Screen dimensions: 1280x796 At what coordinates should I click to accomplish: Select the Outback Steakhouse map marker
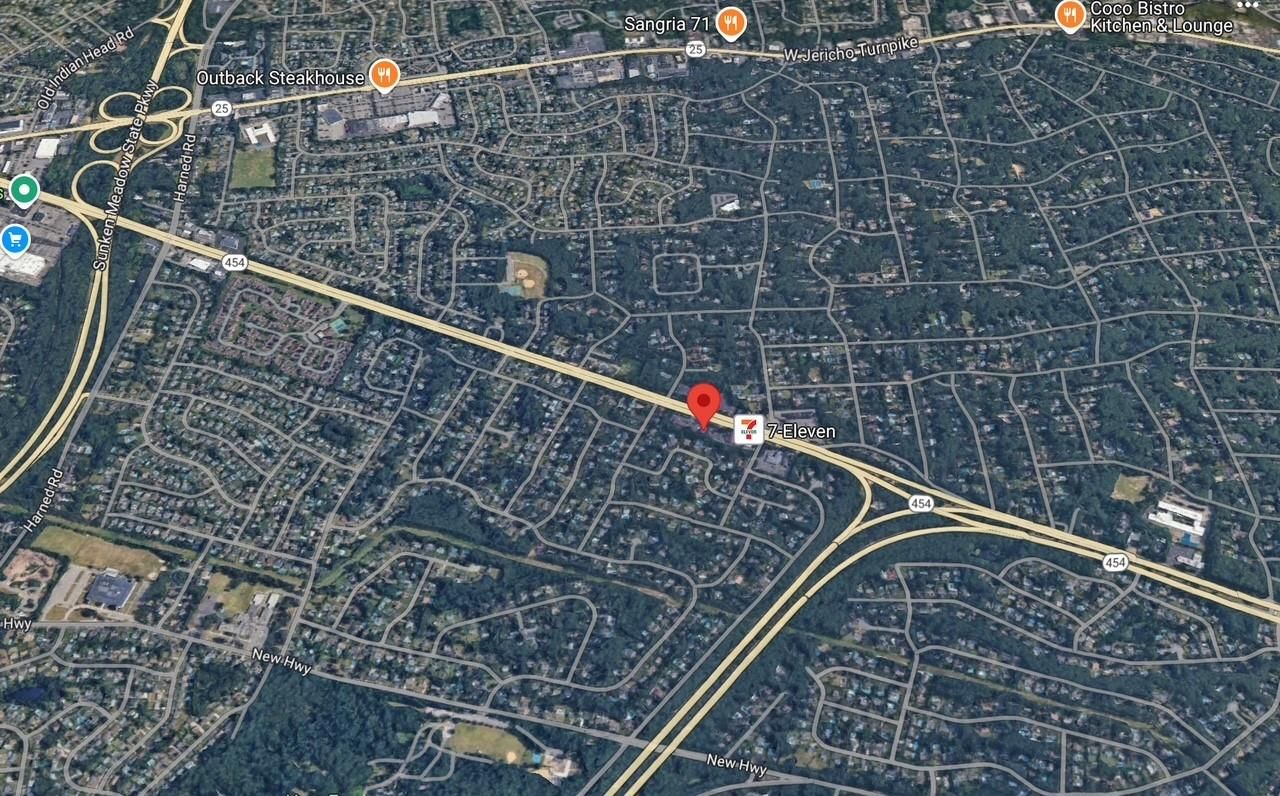click(x=383, y=74)
